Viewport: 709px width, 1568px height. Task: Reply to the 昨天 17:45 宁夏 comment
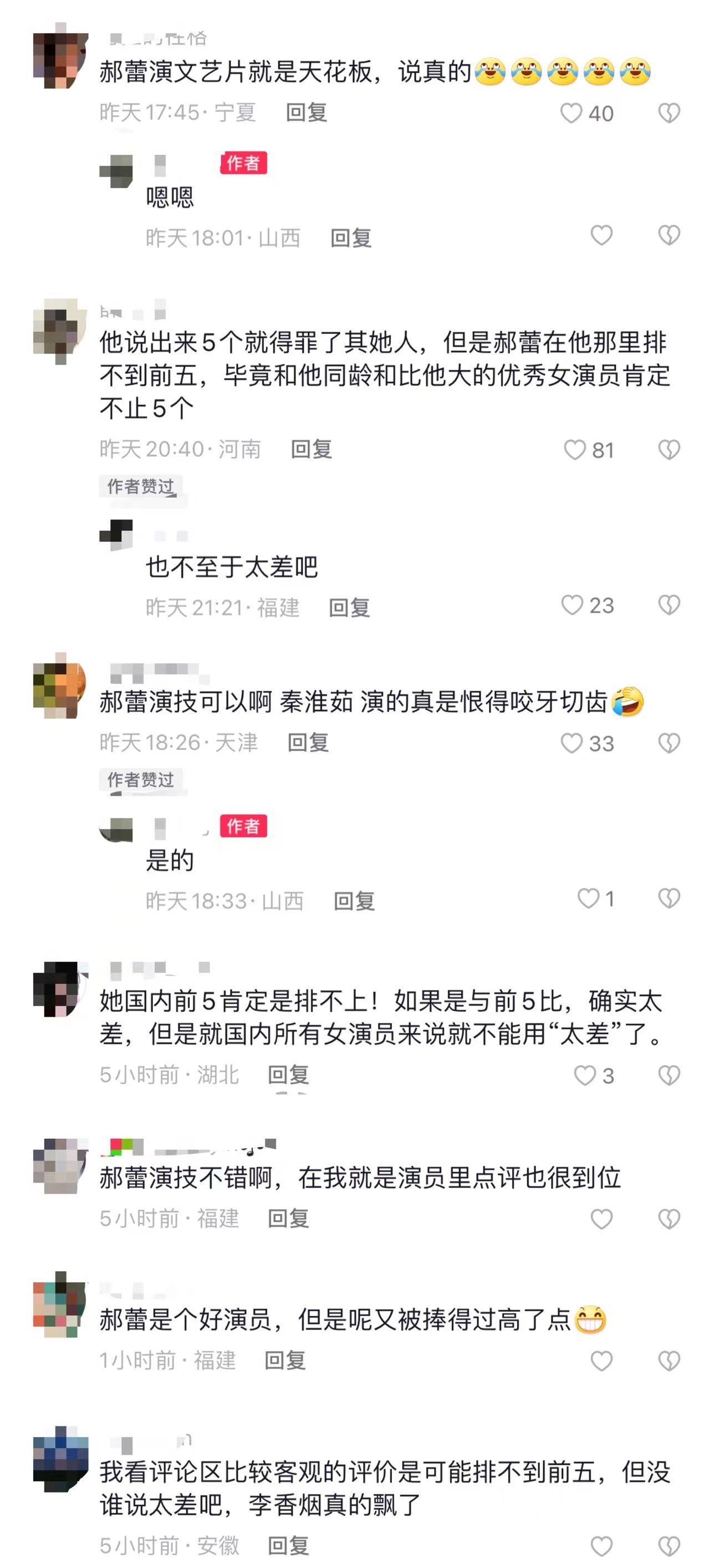coord(307,113)
